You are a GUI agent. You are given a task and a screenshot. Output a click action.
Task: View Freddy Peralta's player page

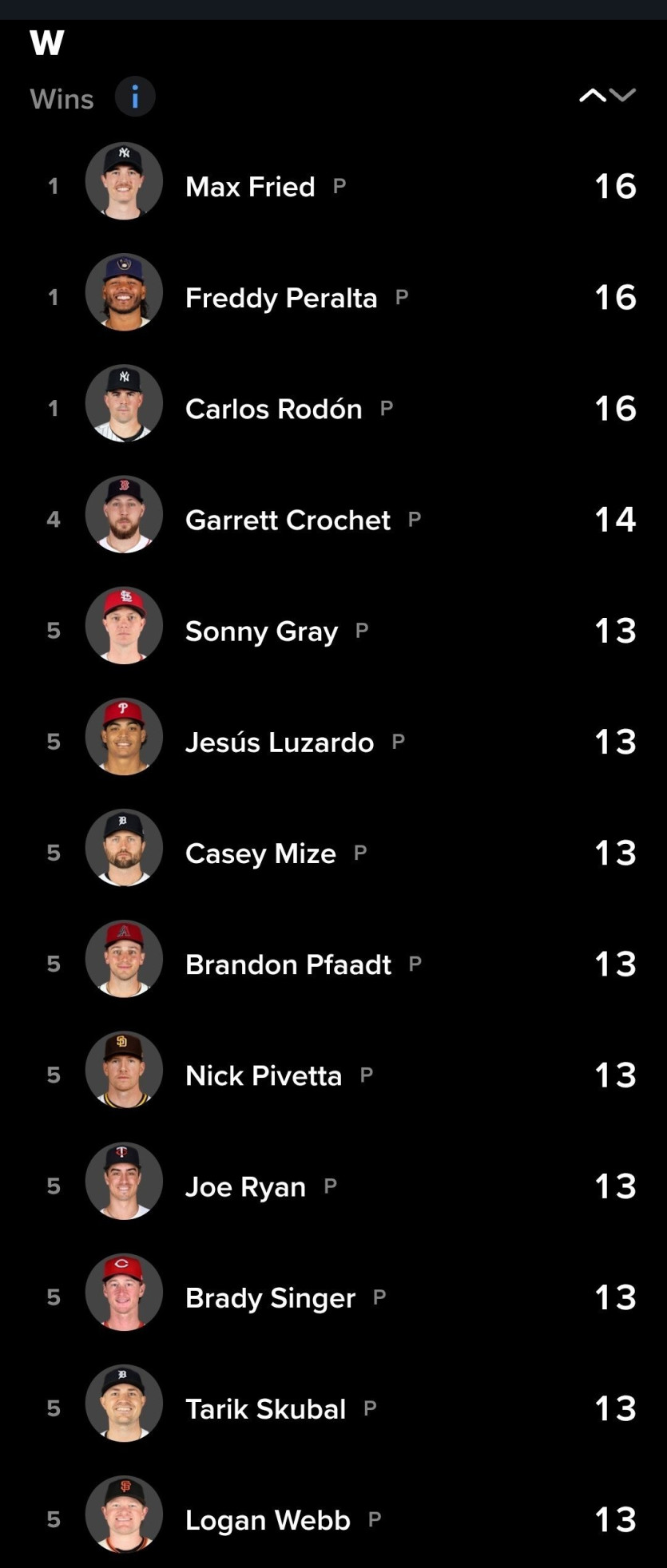pos(280,298)
